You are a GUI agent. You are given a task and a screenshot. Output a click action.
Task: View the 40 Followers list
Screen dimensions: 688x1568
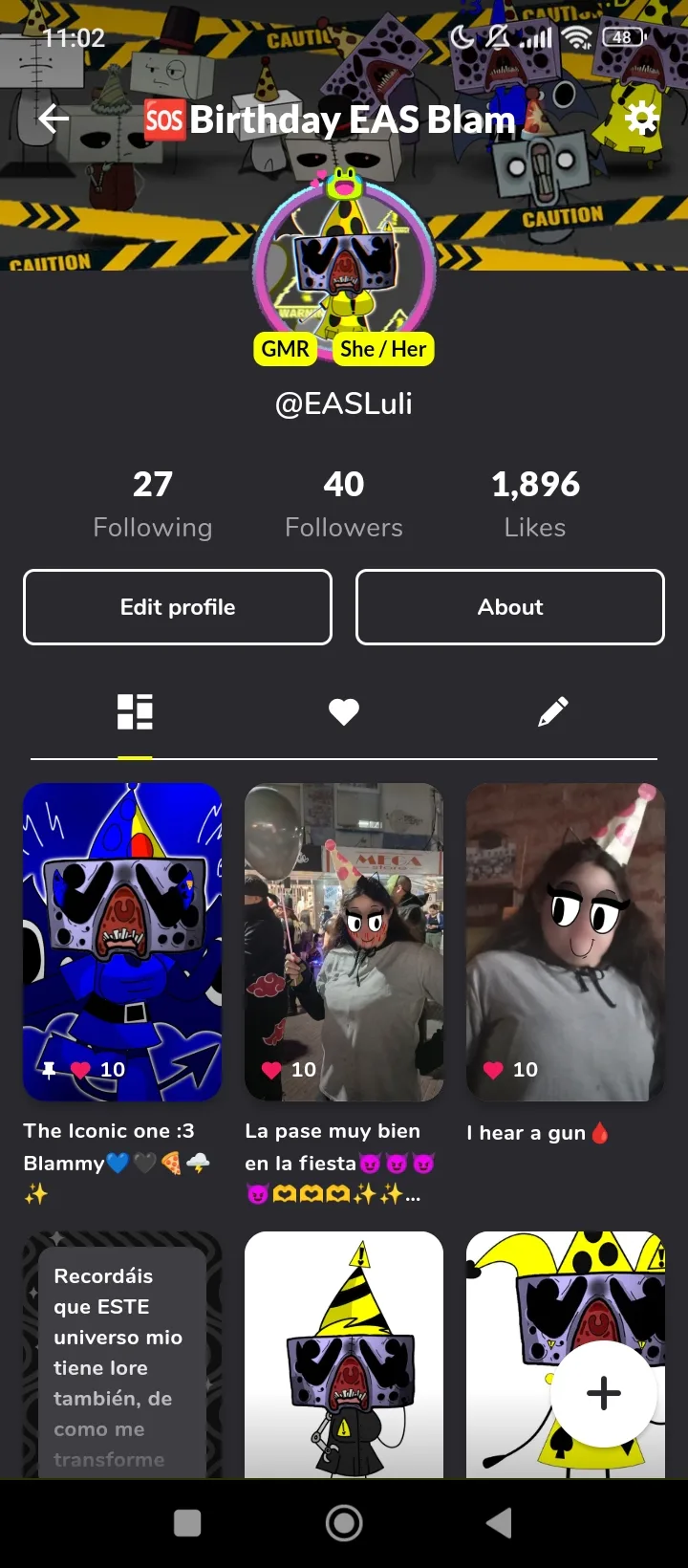click(x=344, y=504)
